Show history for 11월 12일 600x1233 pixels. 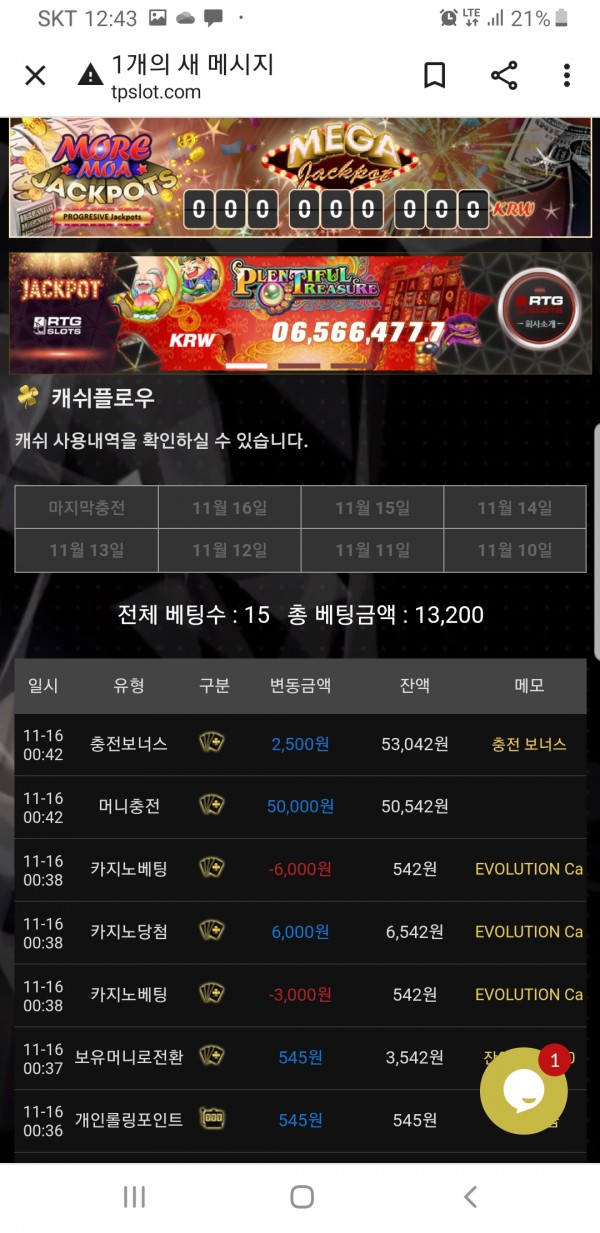(x=229, y=550)
